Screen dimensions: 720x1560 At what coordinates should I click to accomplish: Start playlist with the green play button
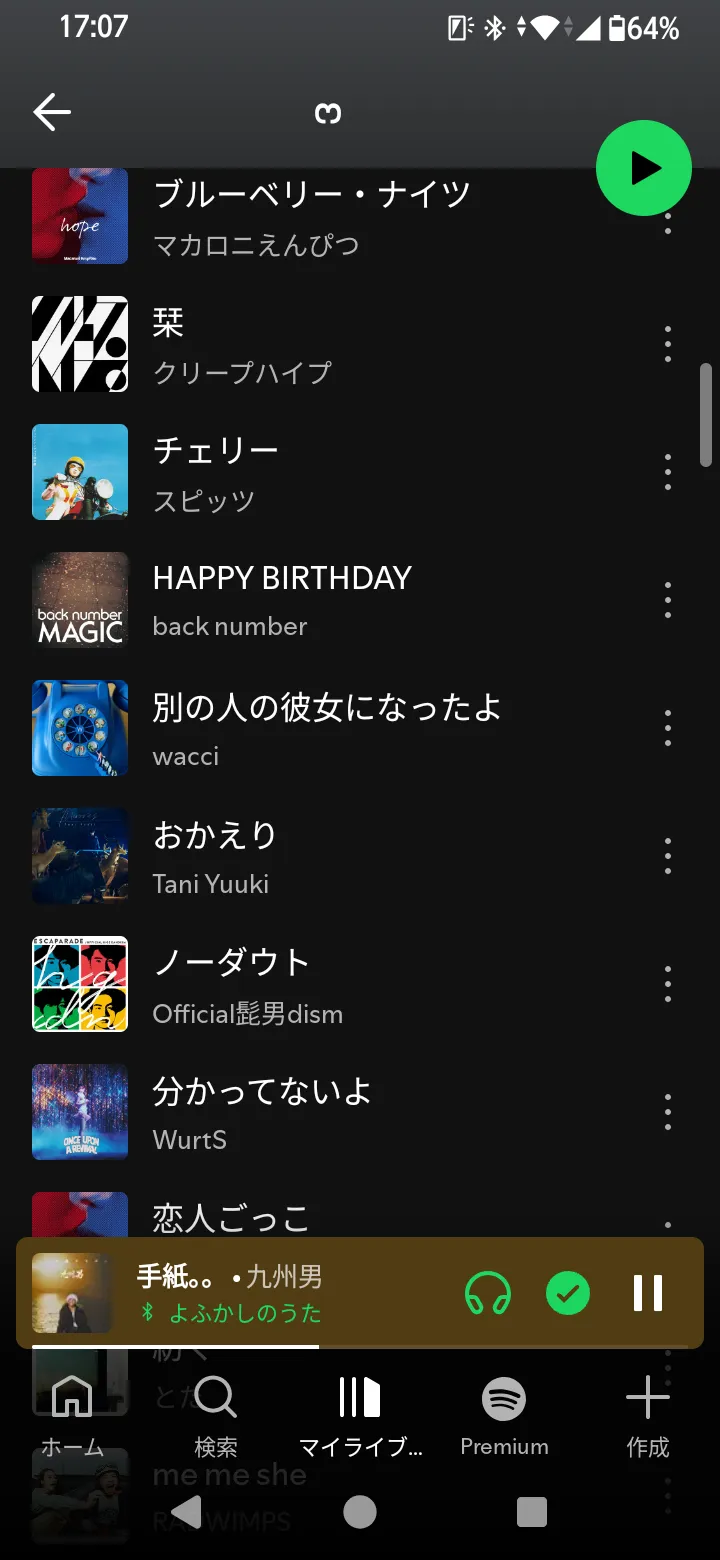coord(643,169)
